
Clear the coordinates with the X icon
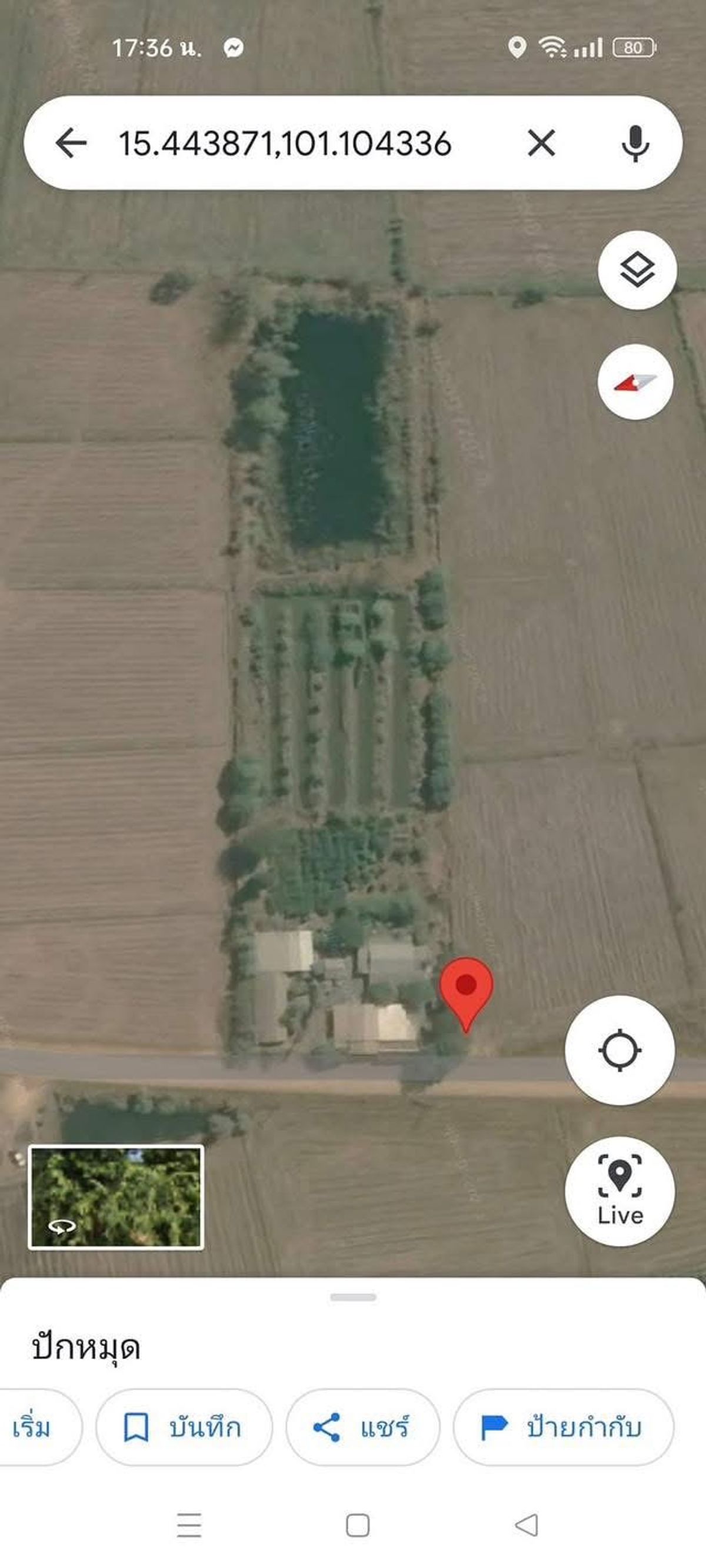point(541,143)
